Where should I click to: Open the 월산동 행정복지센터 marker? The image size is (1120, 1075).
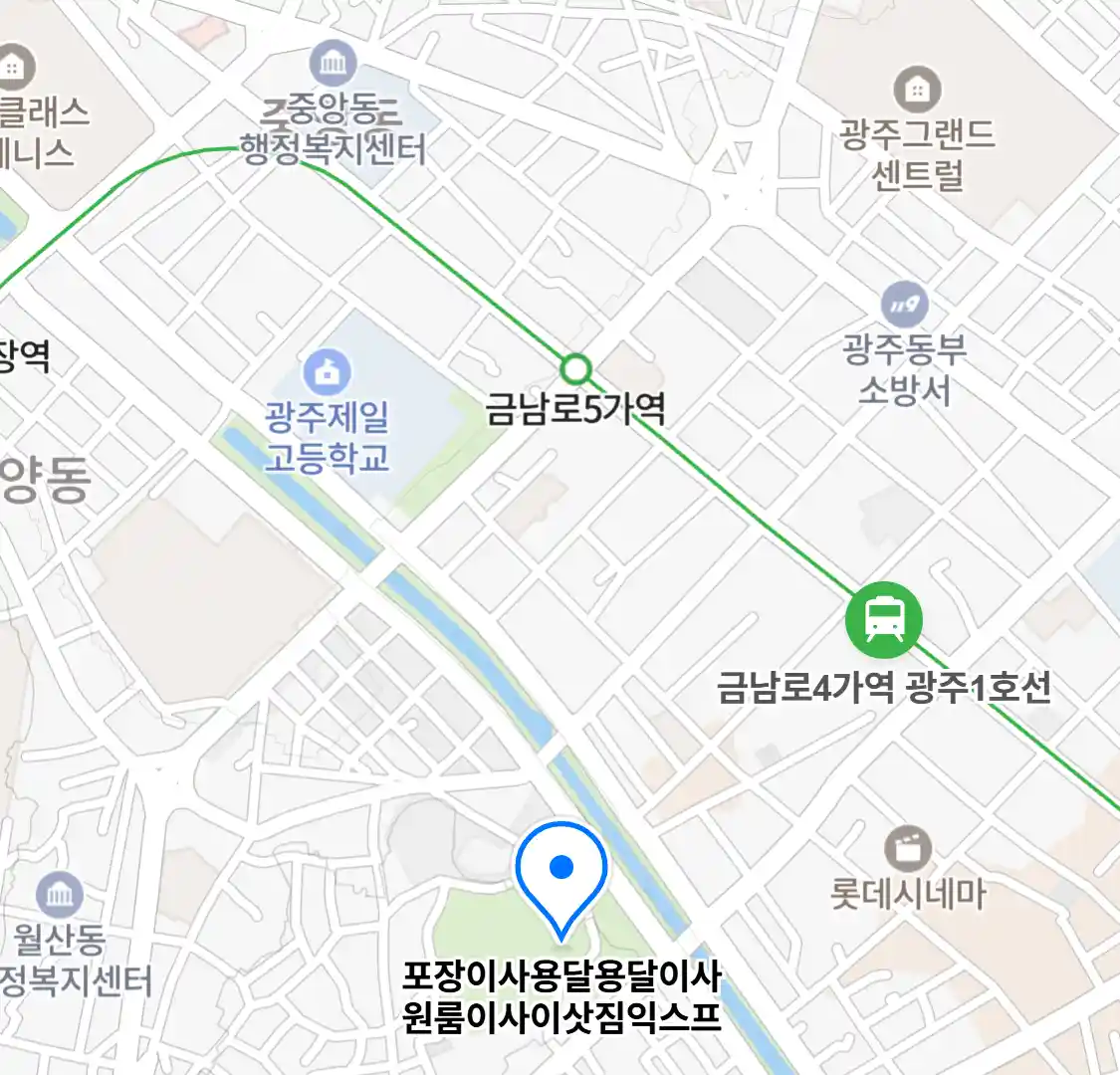pyautogui.click(x=60, y=895)
